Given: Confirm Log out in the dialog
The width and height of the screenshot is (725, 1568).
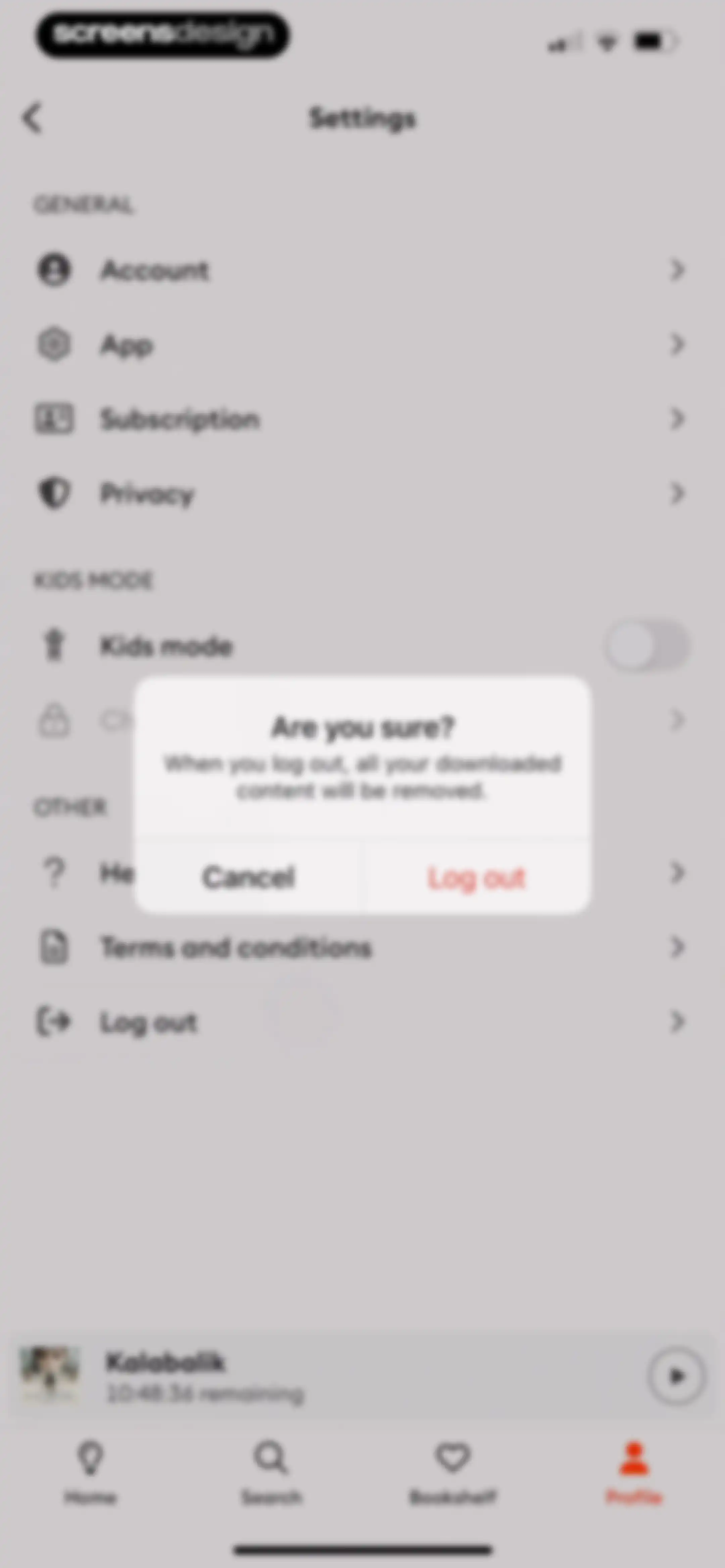Looking at the screenshot, I should click(x=477, y=877).
